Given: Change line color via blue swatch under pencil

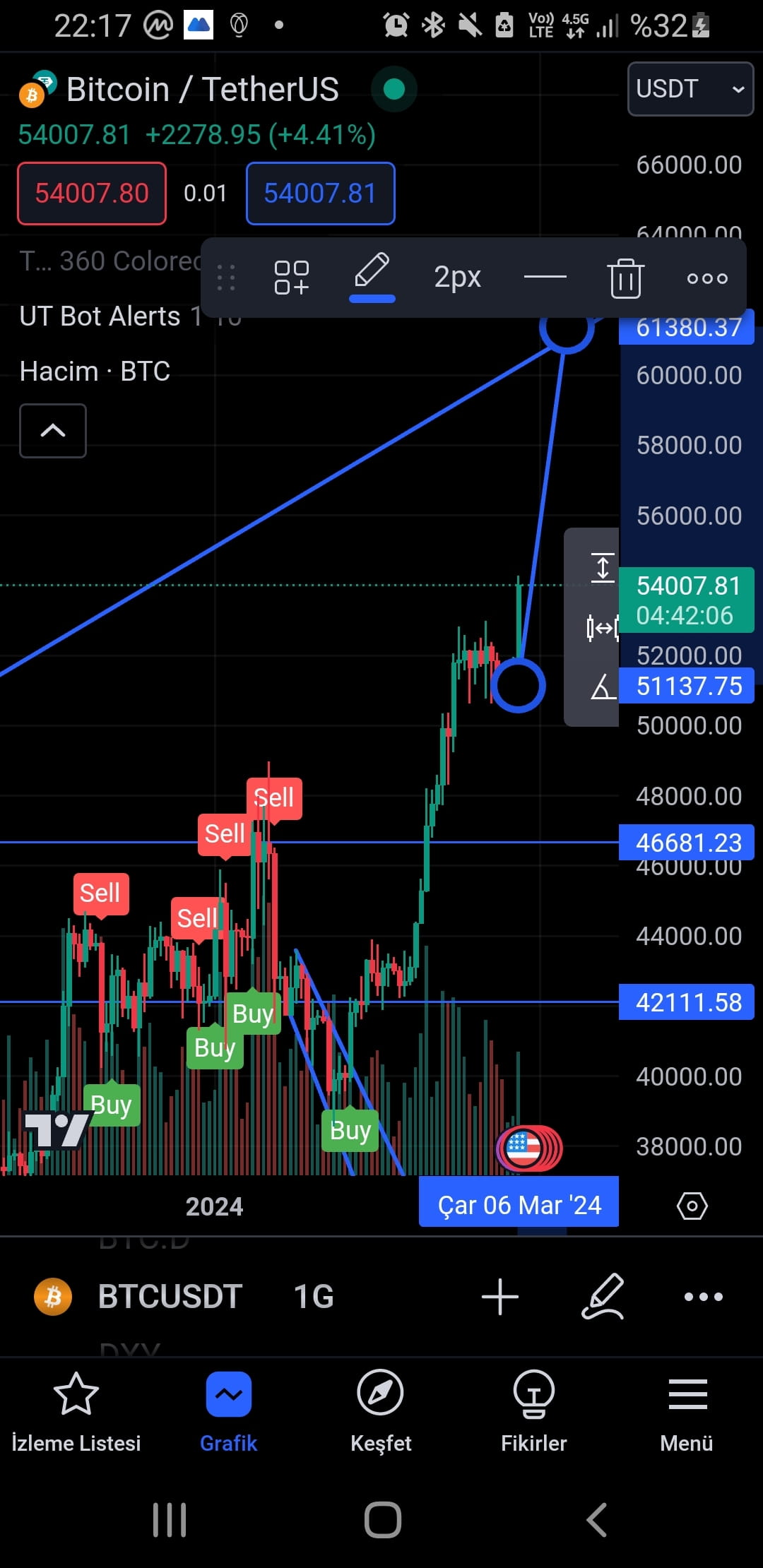Looking at the screenshot, I should [x=372, y=300].
